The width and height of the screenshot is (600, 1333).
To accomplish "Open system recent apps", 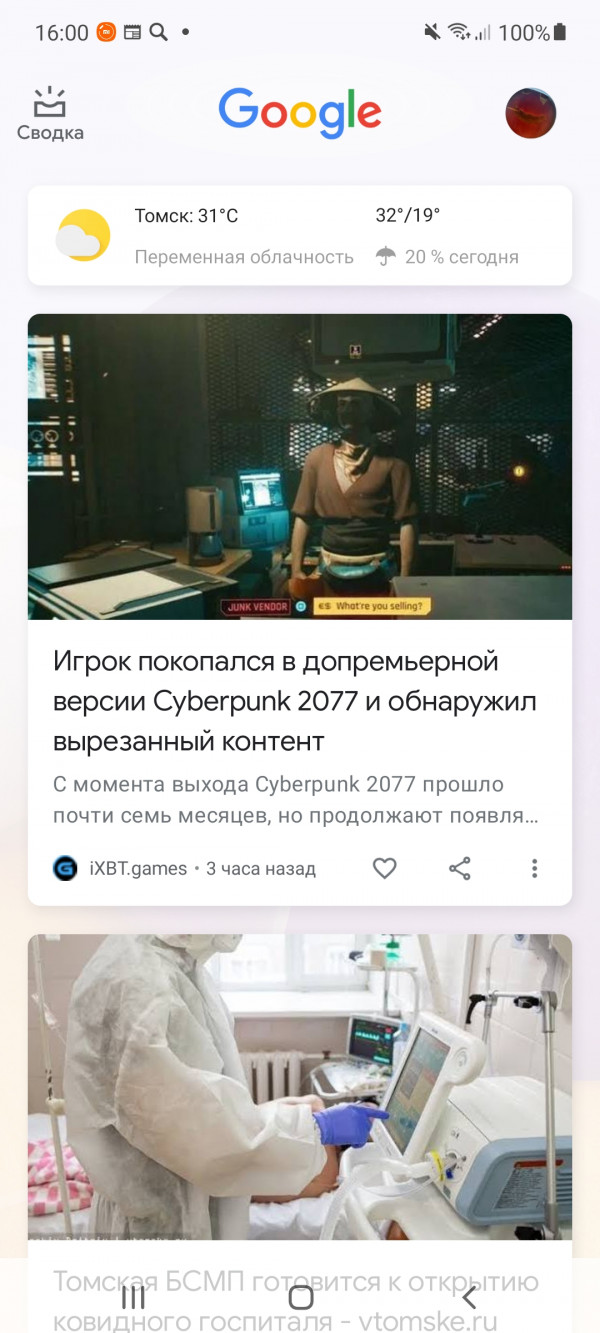I will click(133, 1297).
